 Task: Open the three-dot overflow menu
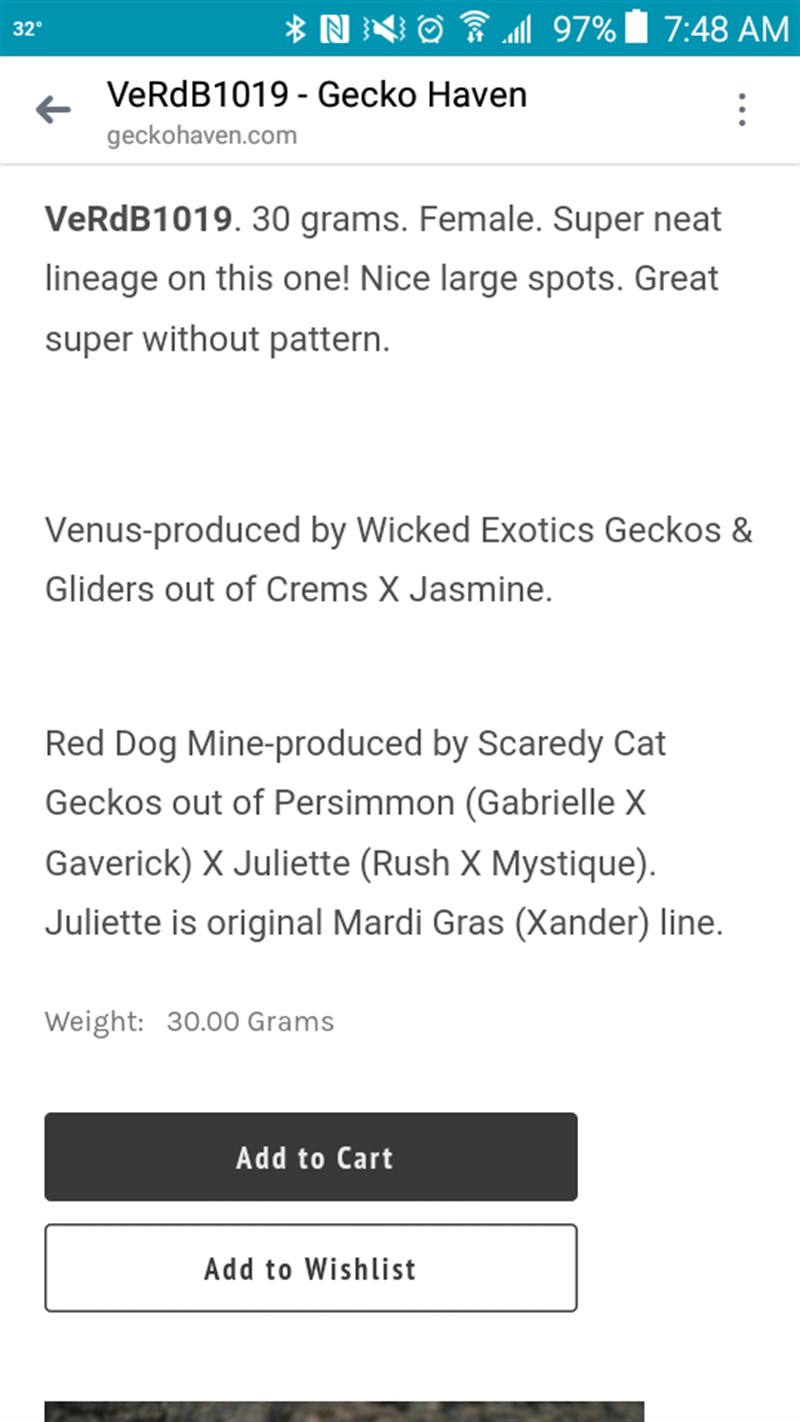[741, 110]
